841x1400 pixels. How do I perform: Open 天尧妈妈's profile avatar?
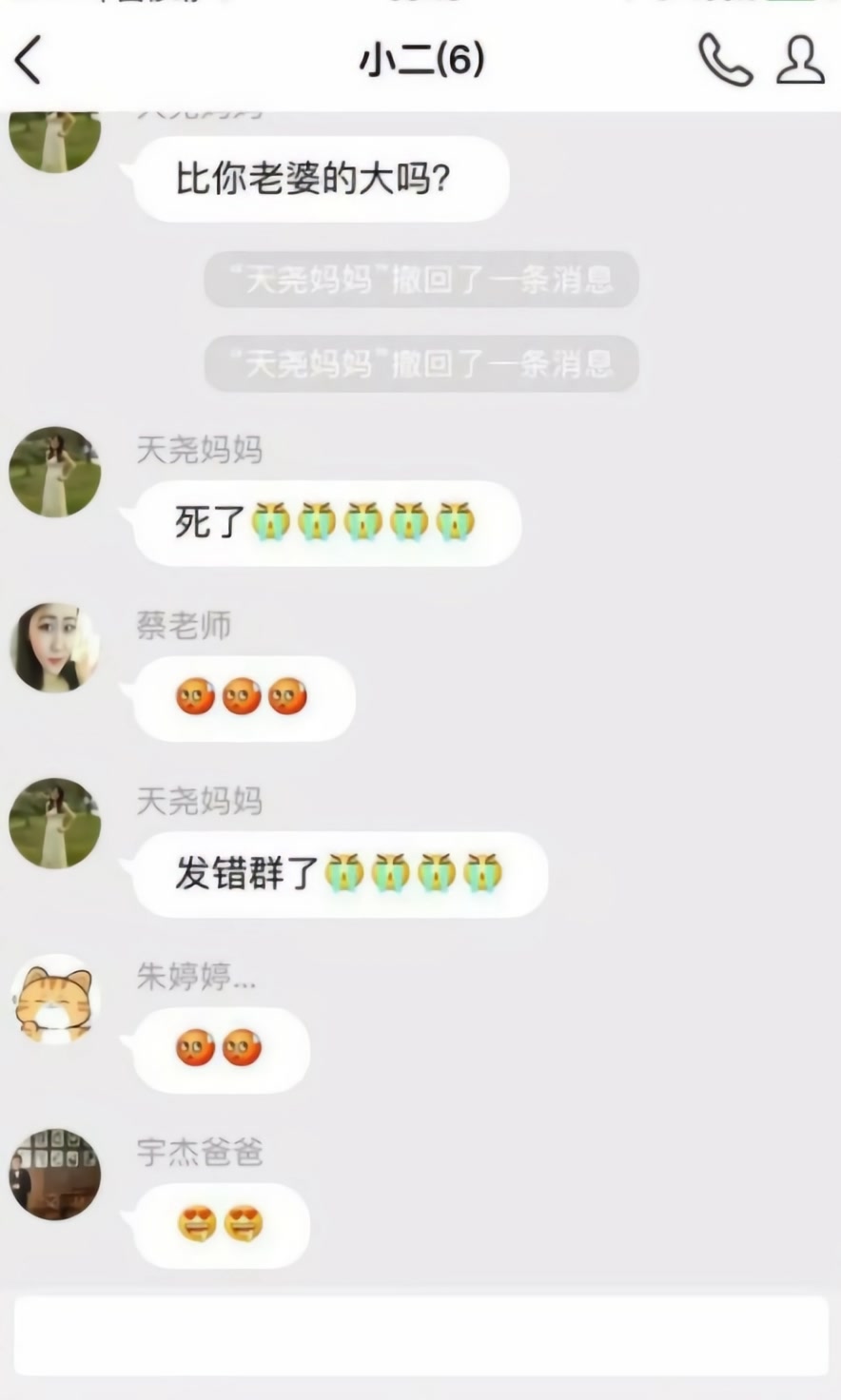pyautogui.click(x=54, y=471)
